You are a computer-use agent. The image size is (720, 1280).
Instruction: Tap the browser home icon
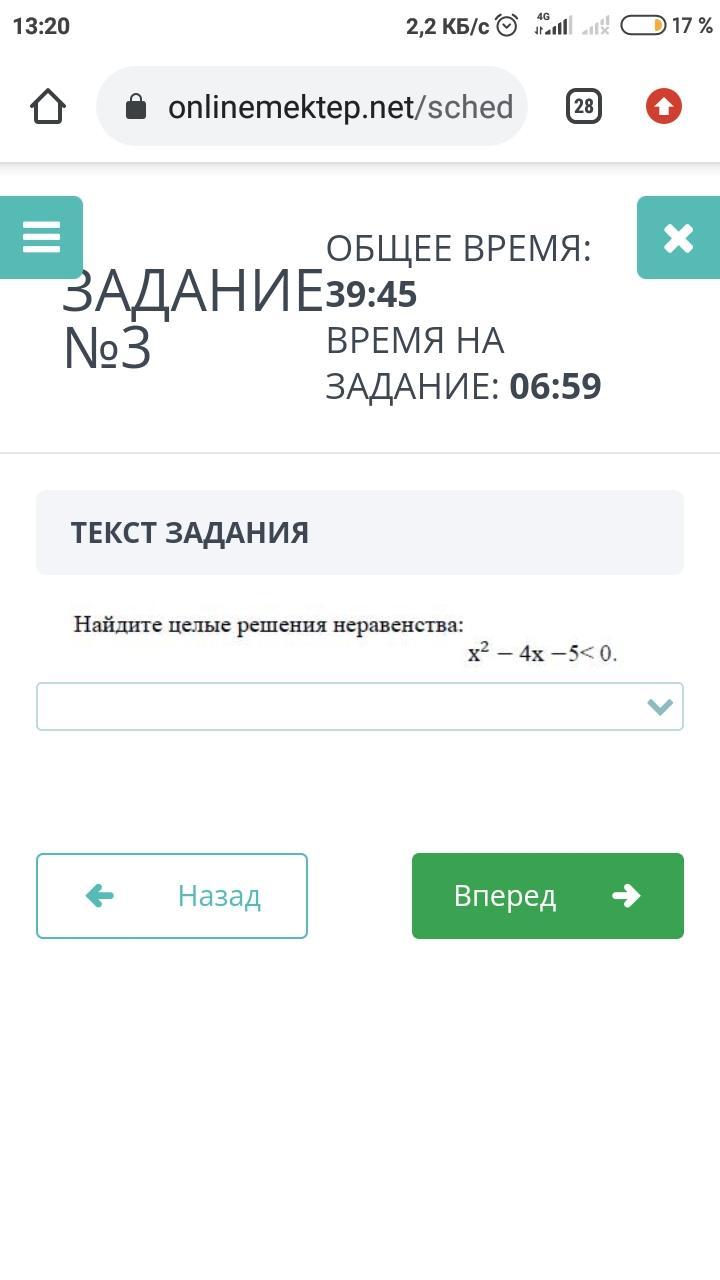click(x=48, y=106)
